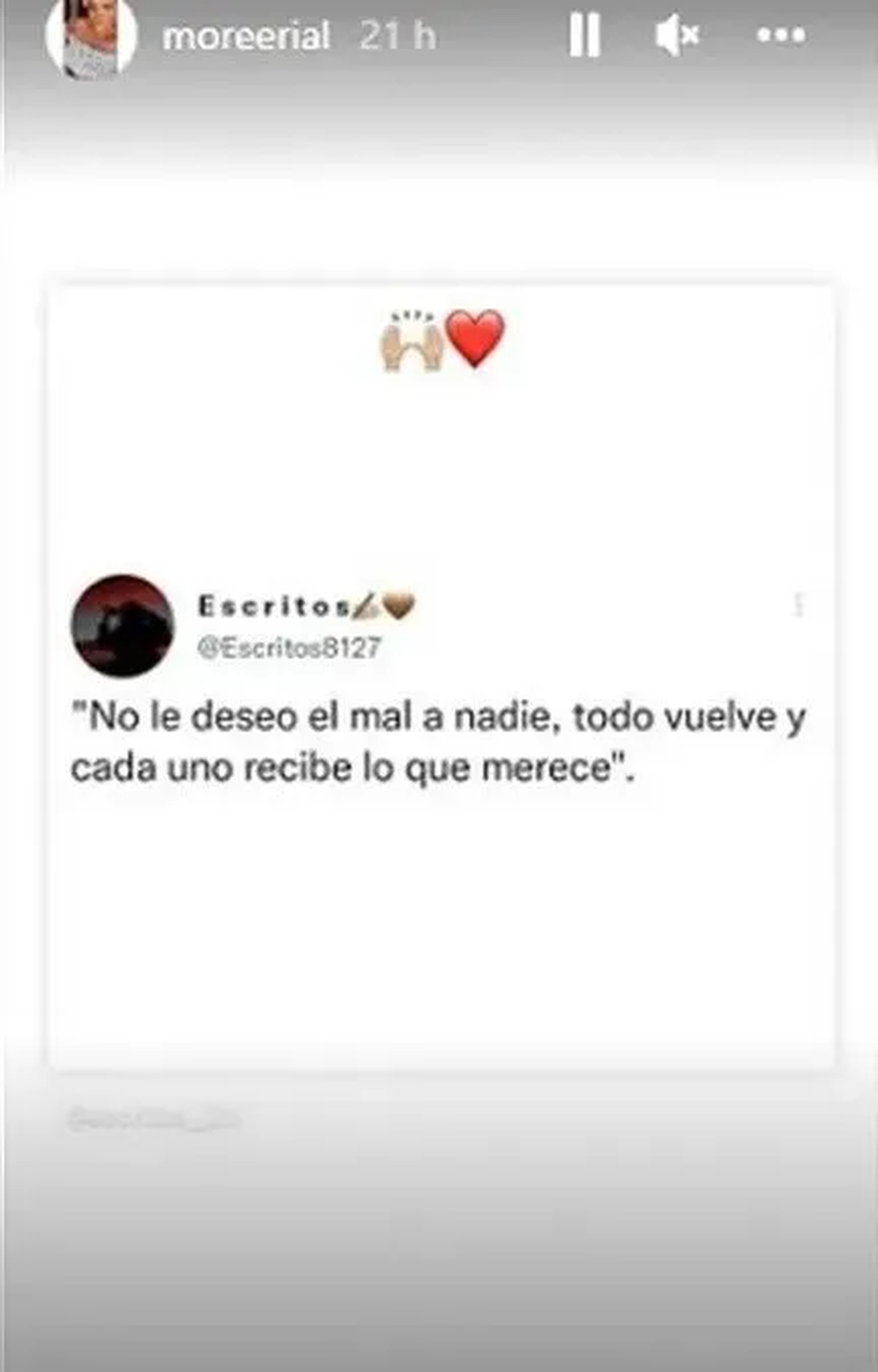Screen dimensions: 878x1372
Task: Tap the moreerial username
Action: [246, 36]
